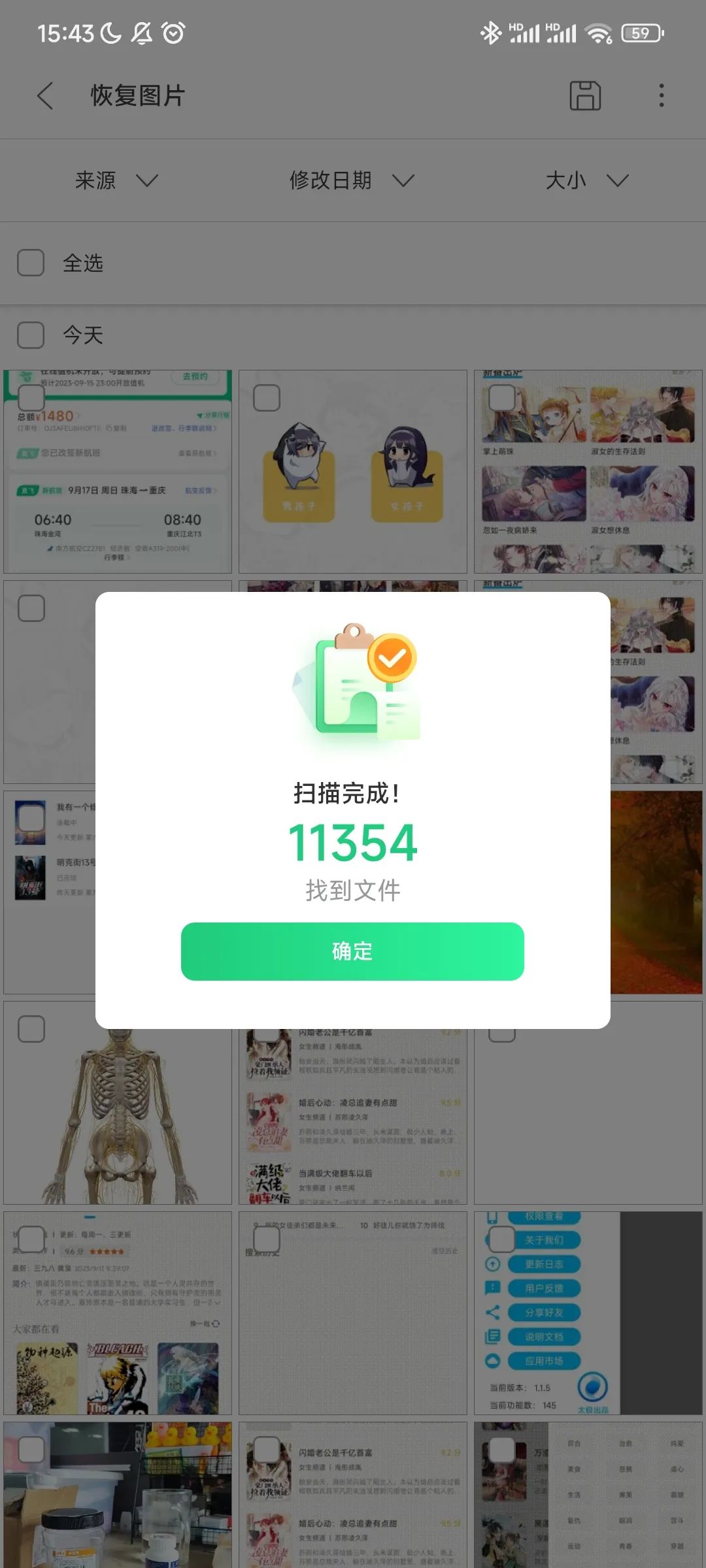
Task: Select the flight ticket ¥1480 image
Action: click(x=31, y=397)
